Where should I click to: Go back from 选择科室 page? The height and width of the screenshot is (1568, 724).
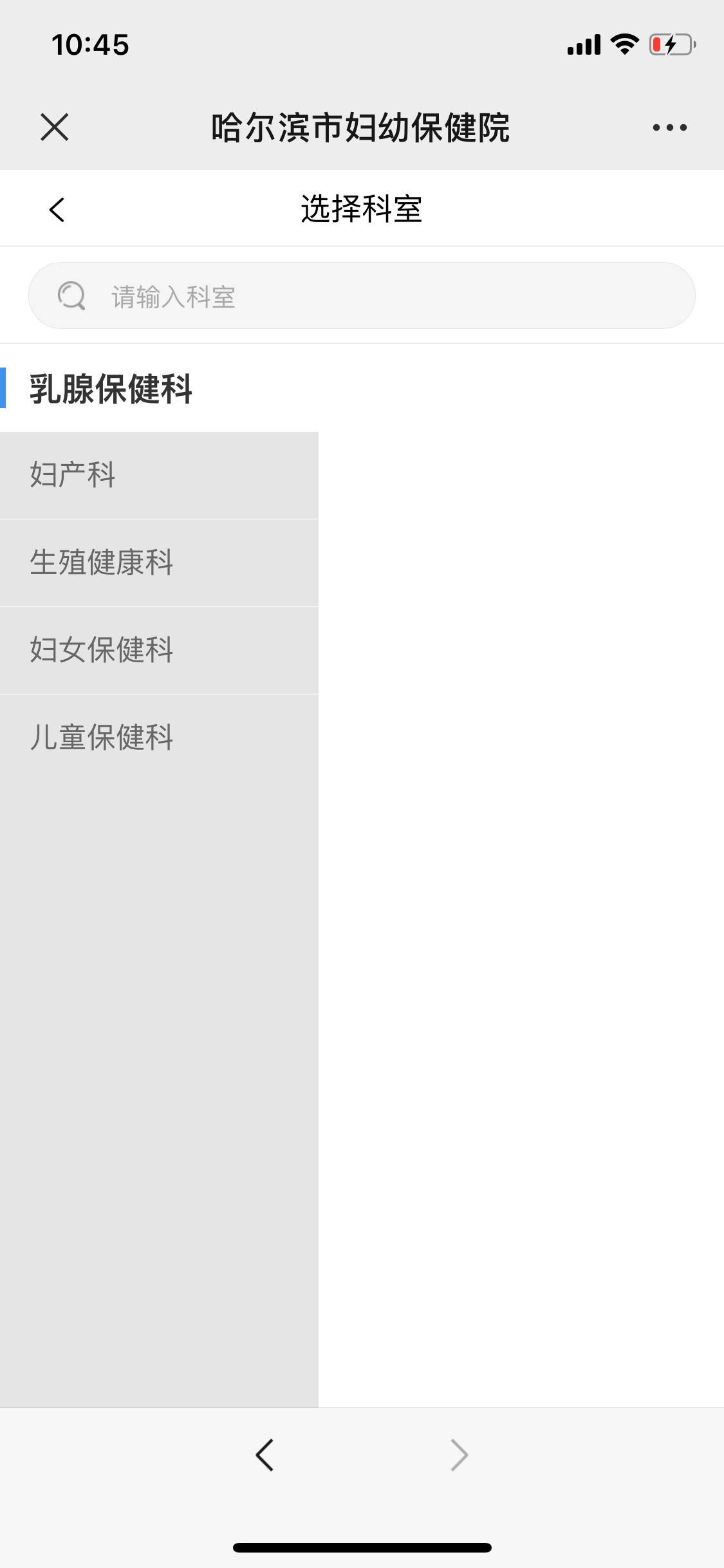click(57, 209)
